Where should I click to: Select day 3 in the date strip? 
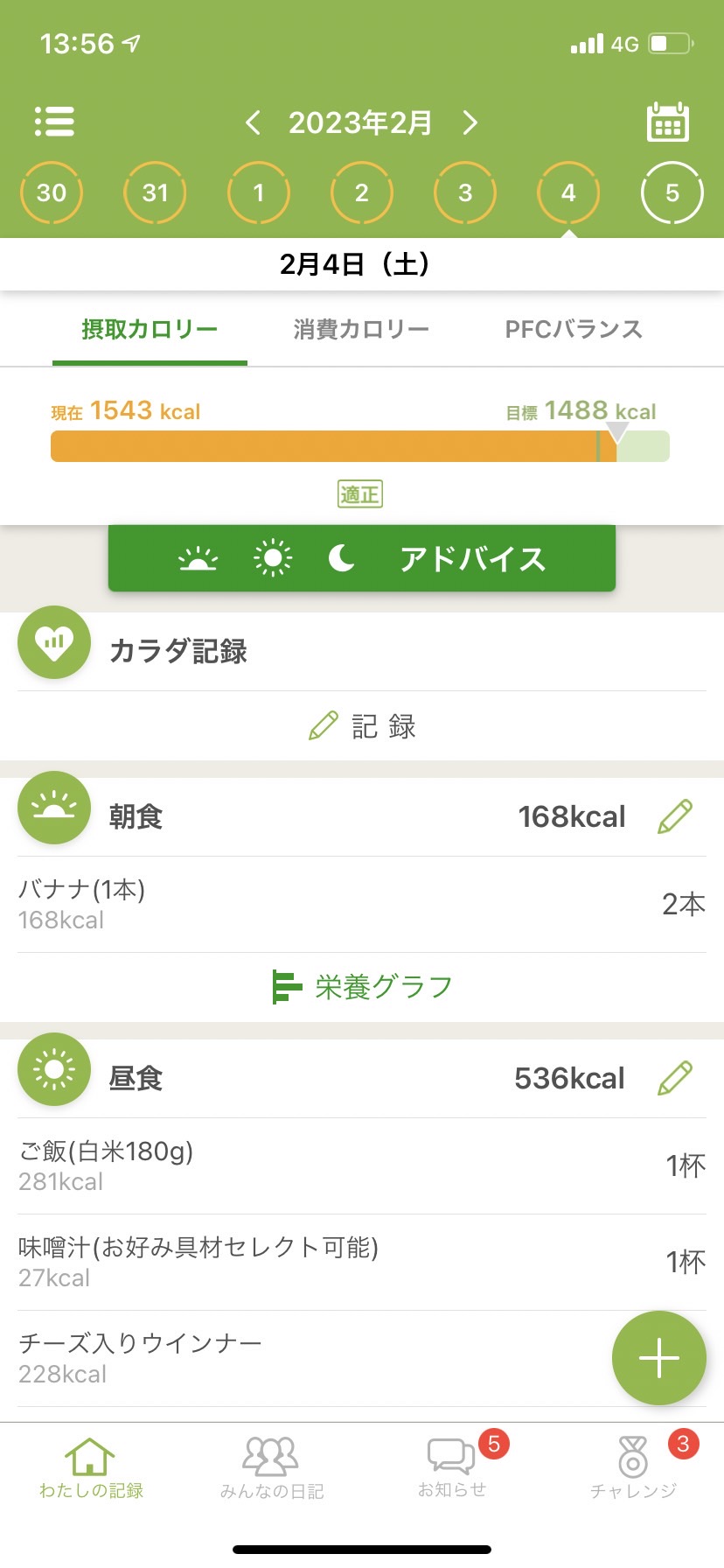pos(465,192)
